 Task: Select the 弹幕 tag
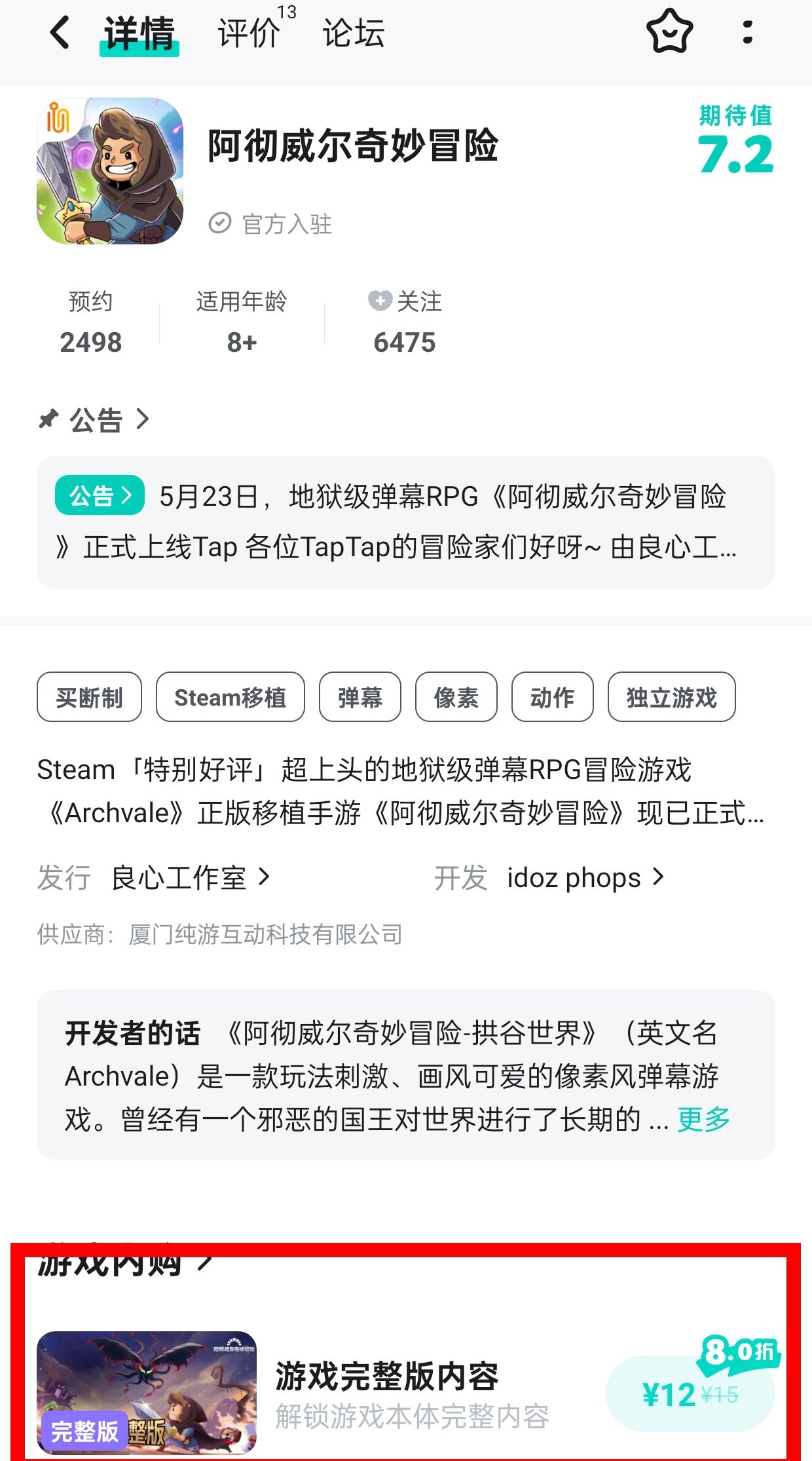click(x=360, y=697)
